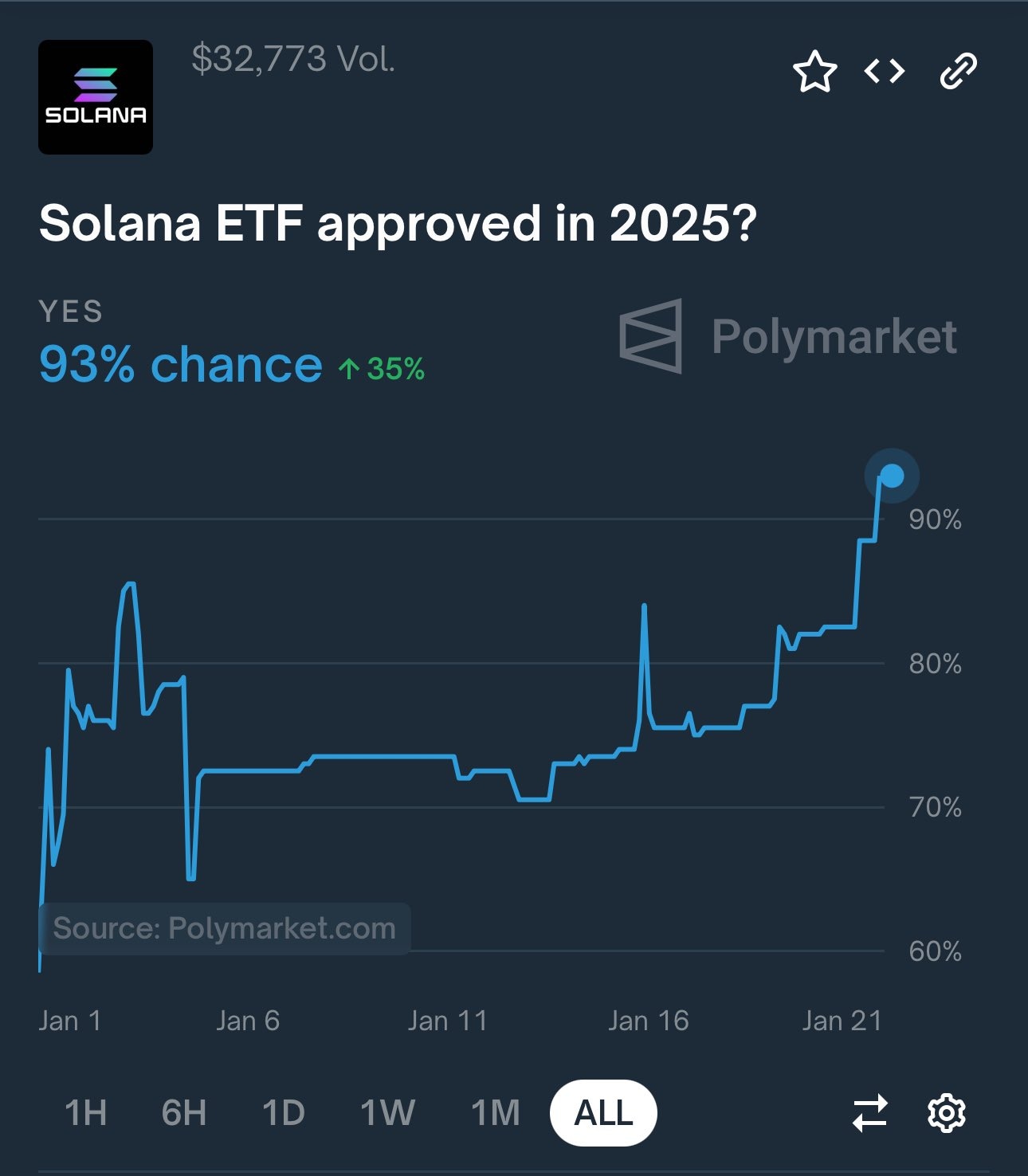Open chart settings gear
1028x1176 pixels.
coord(947,1113)
